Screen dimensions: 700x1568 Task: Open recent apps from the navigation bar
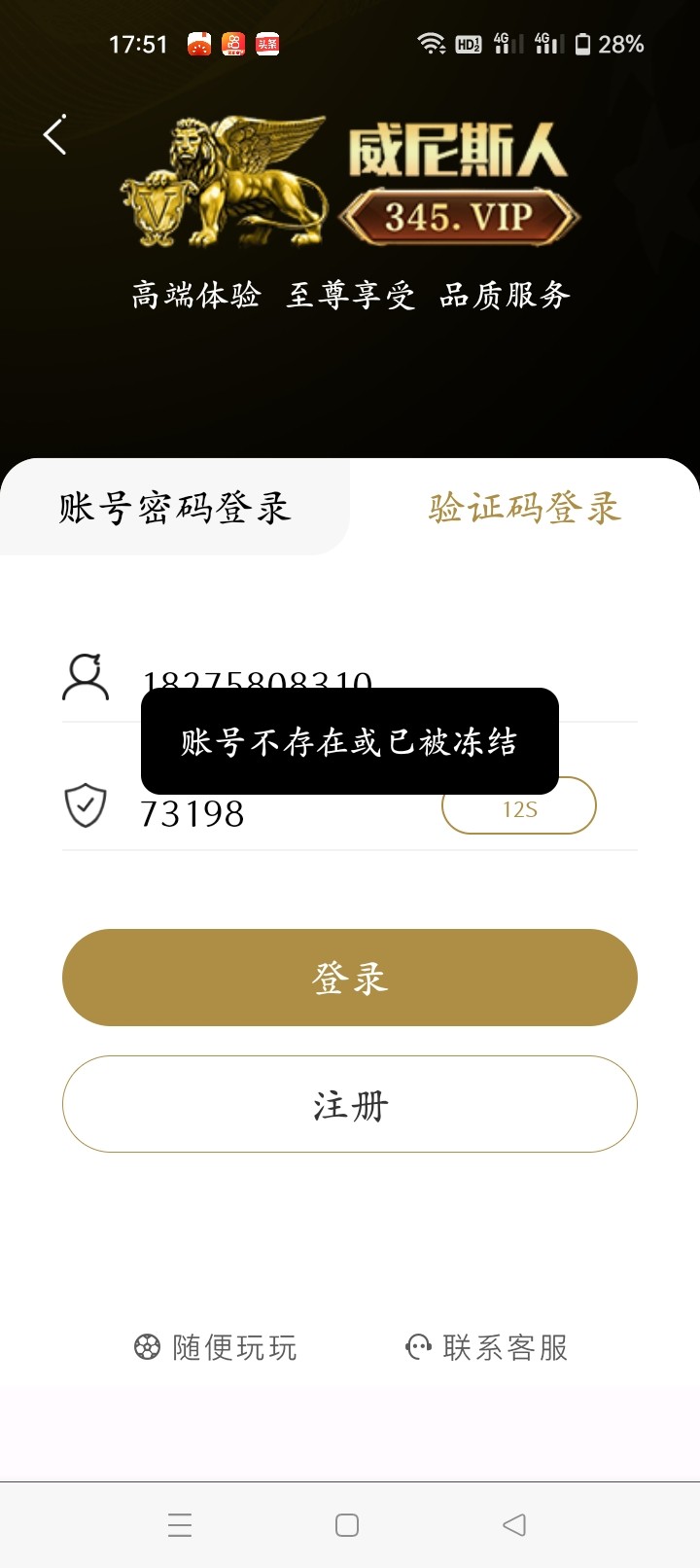(x=180, y=1525)
